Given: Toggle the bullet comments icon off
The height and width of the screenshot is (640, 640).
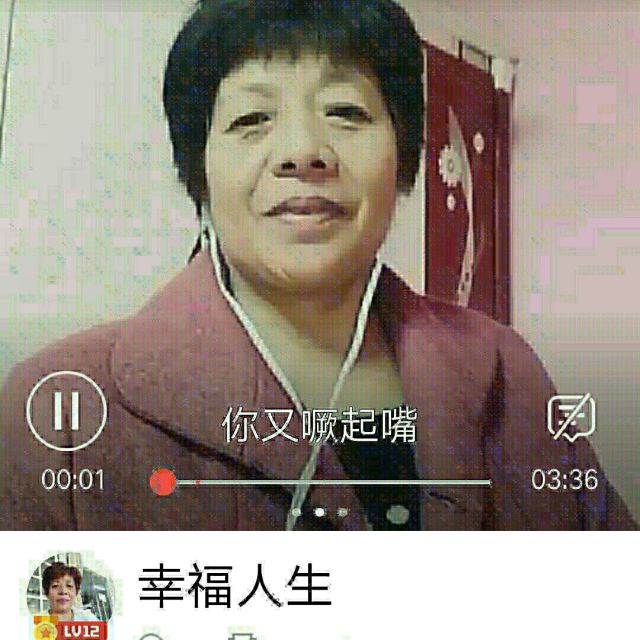Looking at the screenshot, I should [571, 417].
